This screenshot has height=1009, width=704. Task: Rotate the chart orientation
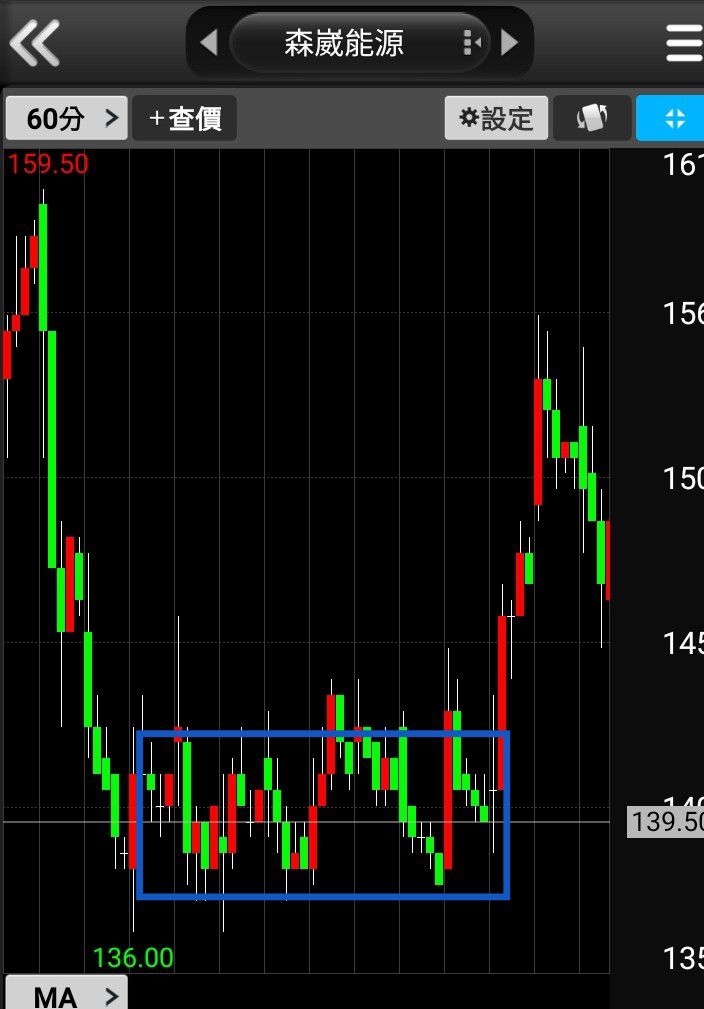point(592,119)
